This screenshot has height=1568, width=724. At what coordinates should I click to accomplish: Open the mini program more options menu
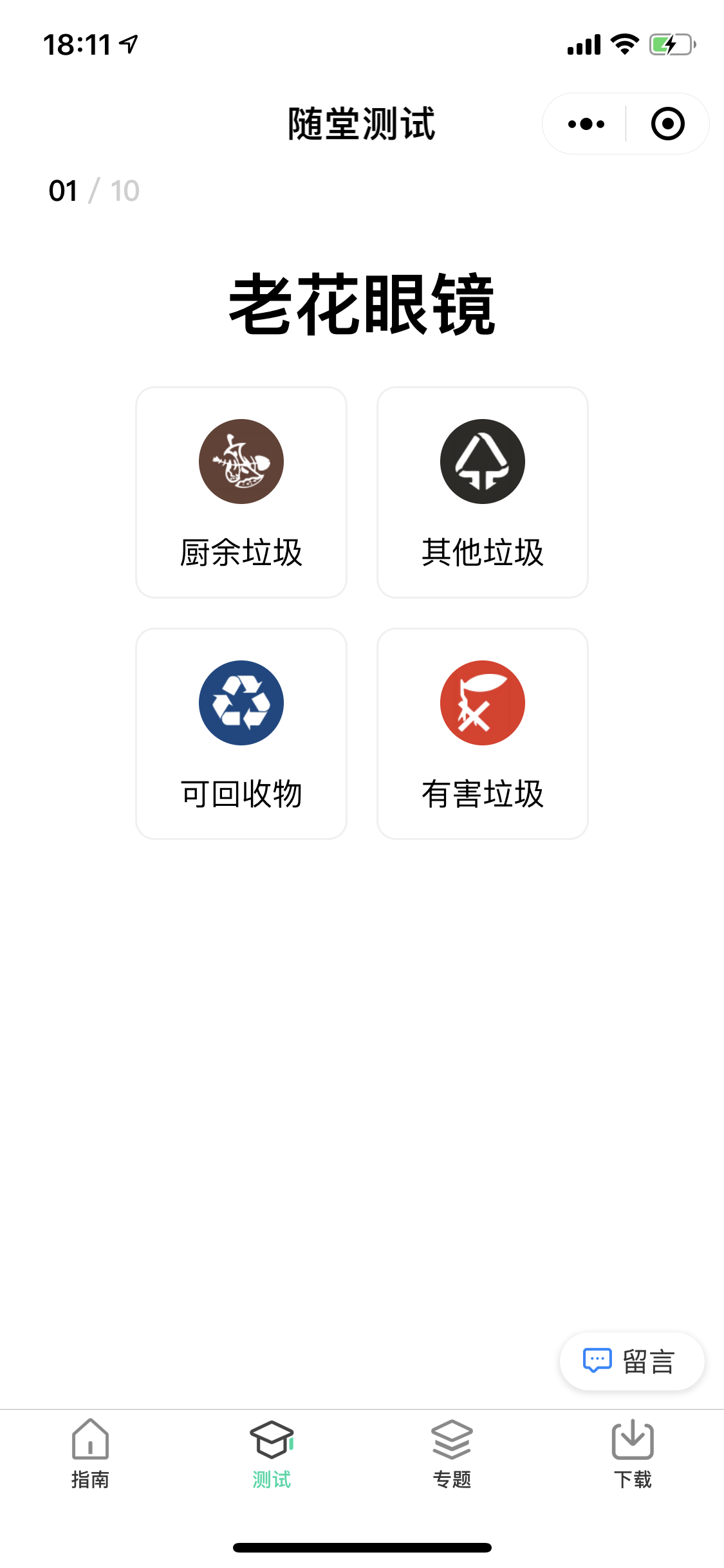pos(586,124)
